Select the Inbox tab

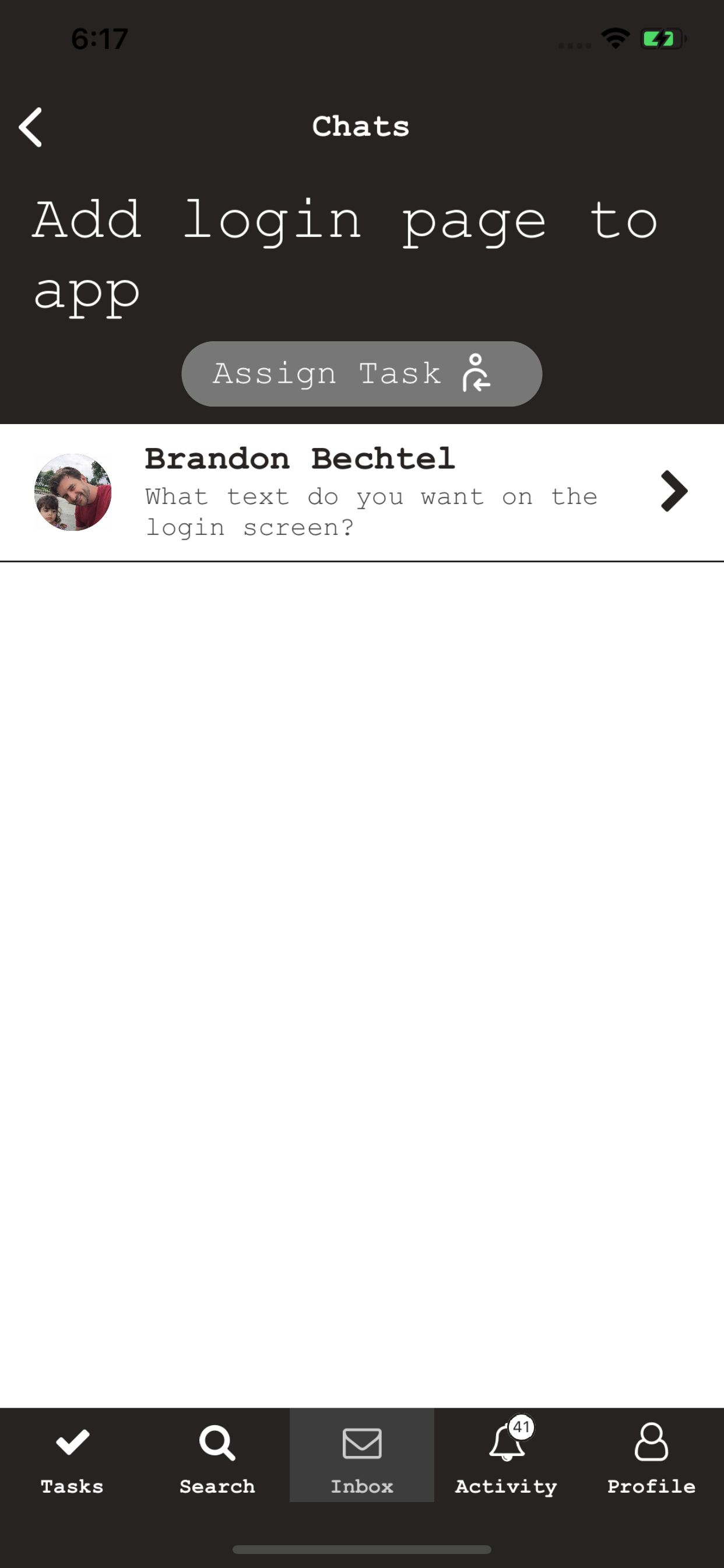click(x=361, y=1455)
